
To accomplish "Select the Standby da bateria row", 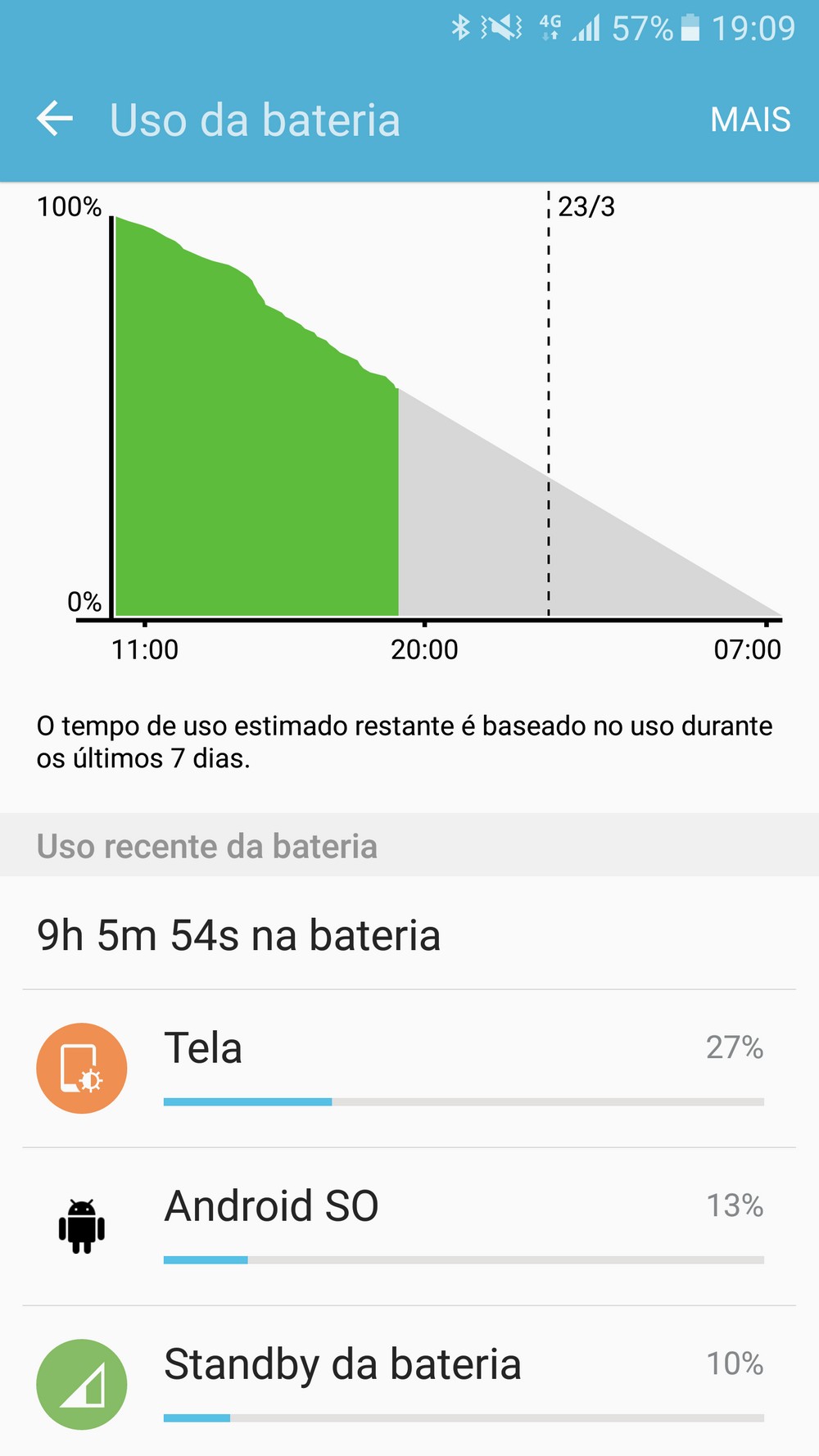I will (409, 1382).
